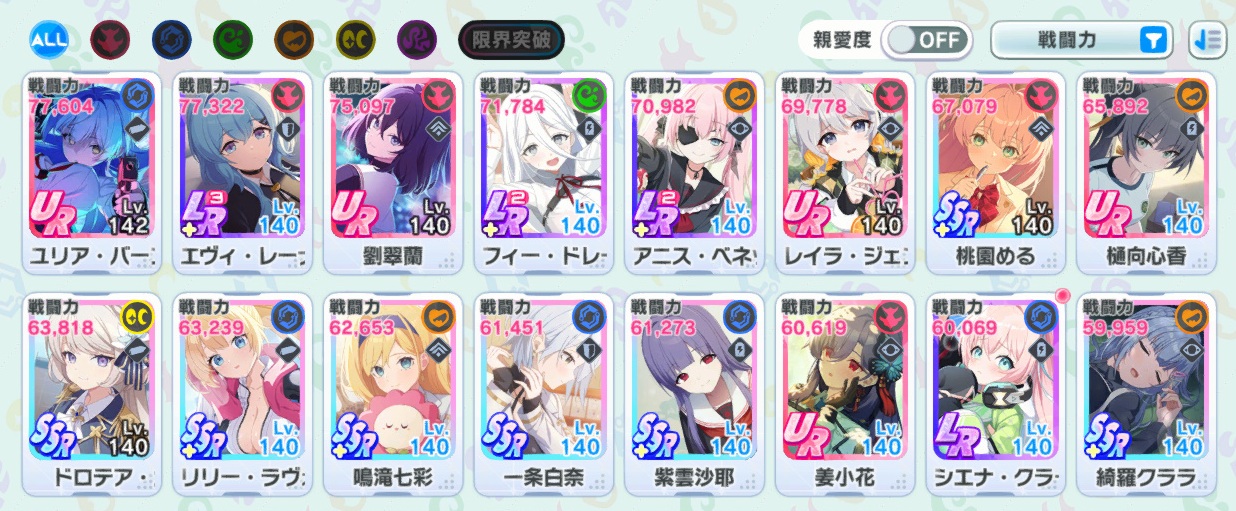The image size is (1236, 511).
Task: Change the sort order direction
Action: pos(1207,40)
